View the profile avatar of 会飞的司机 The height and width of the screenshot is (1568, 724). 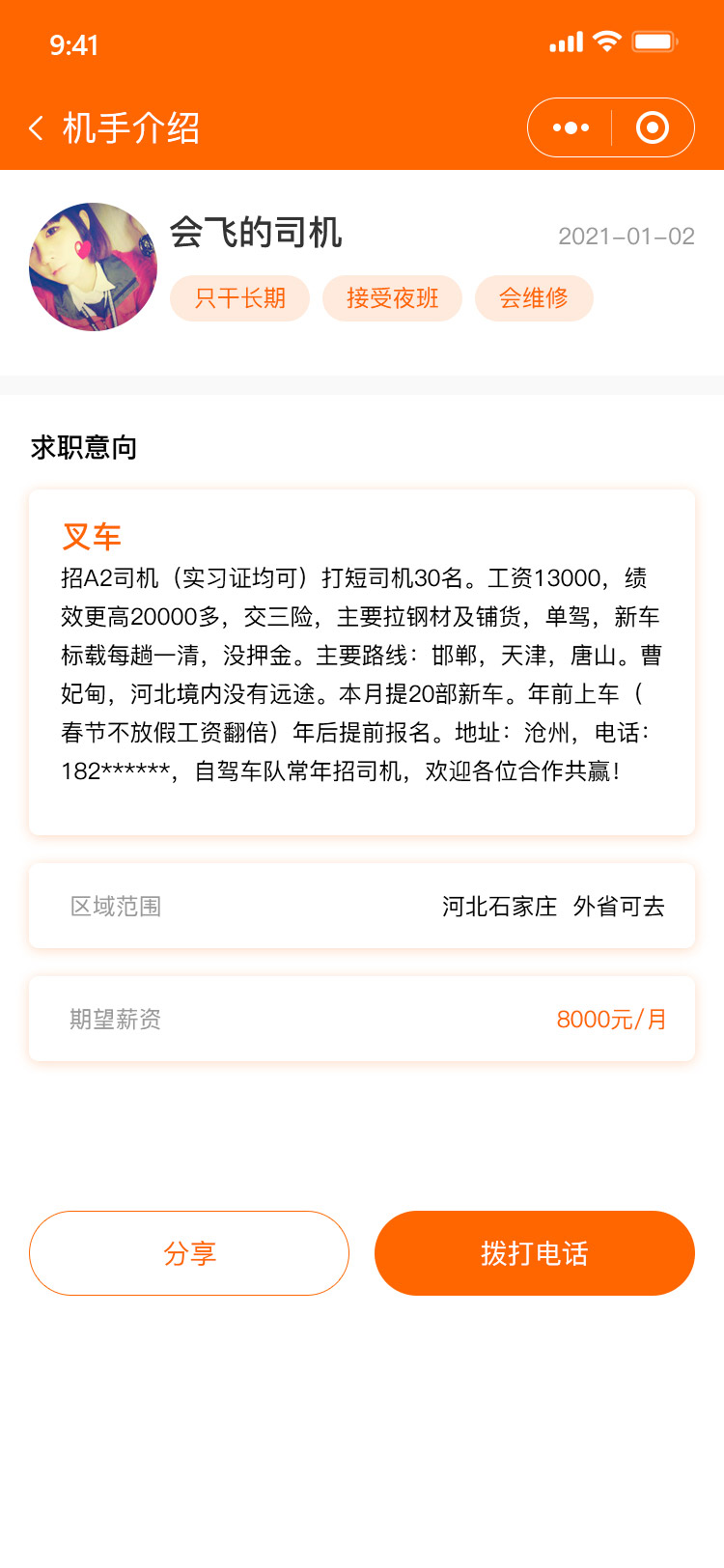pyautogui.click(x=93, y=266)
